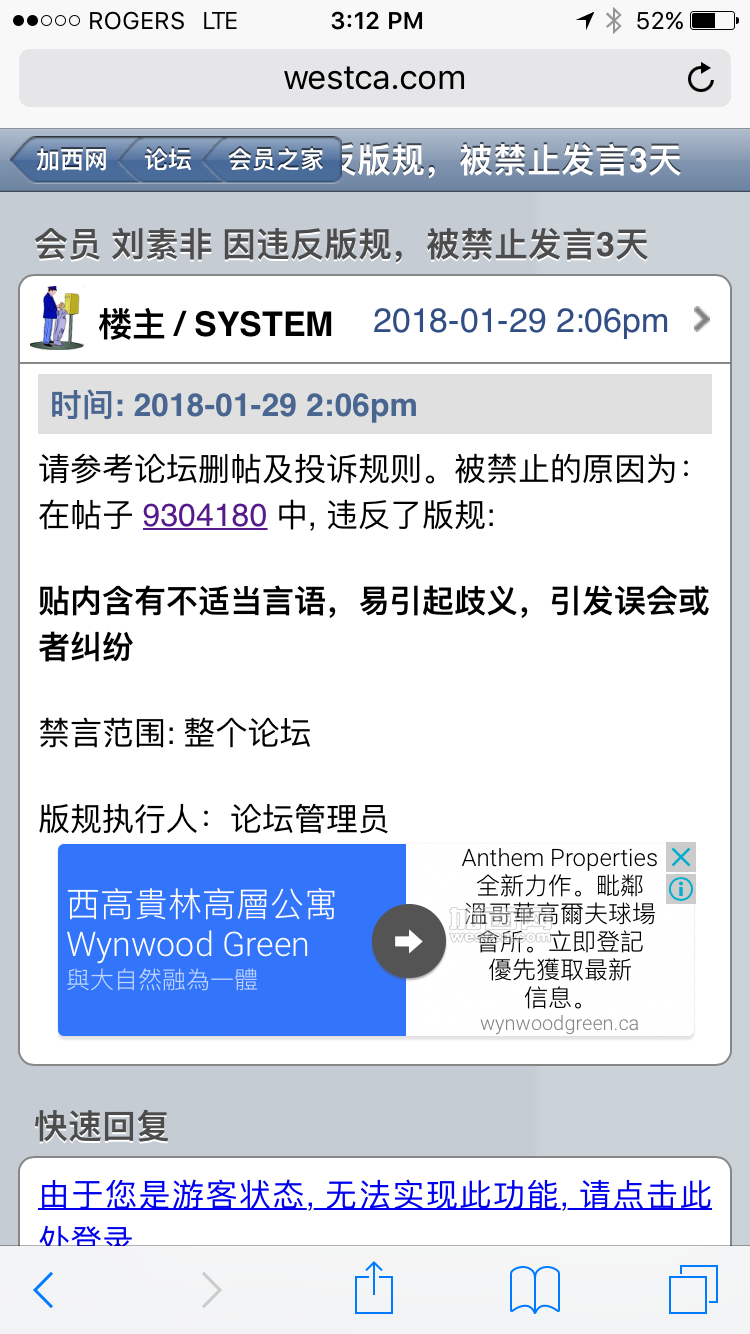Open the 会员之家 breadcrumb
The width and height of the screenshot is (750, 1334).
coord(274,160)
